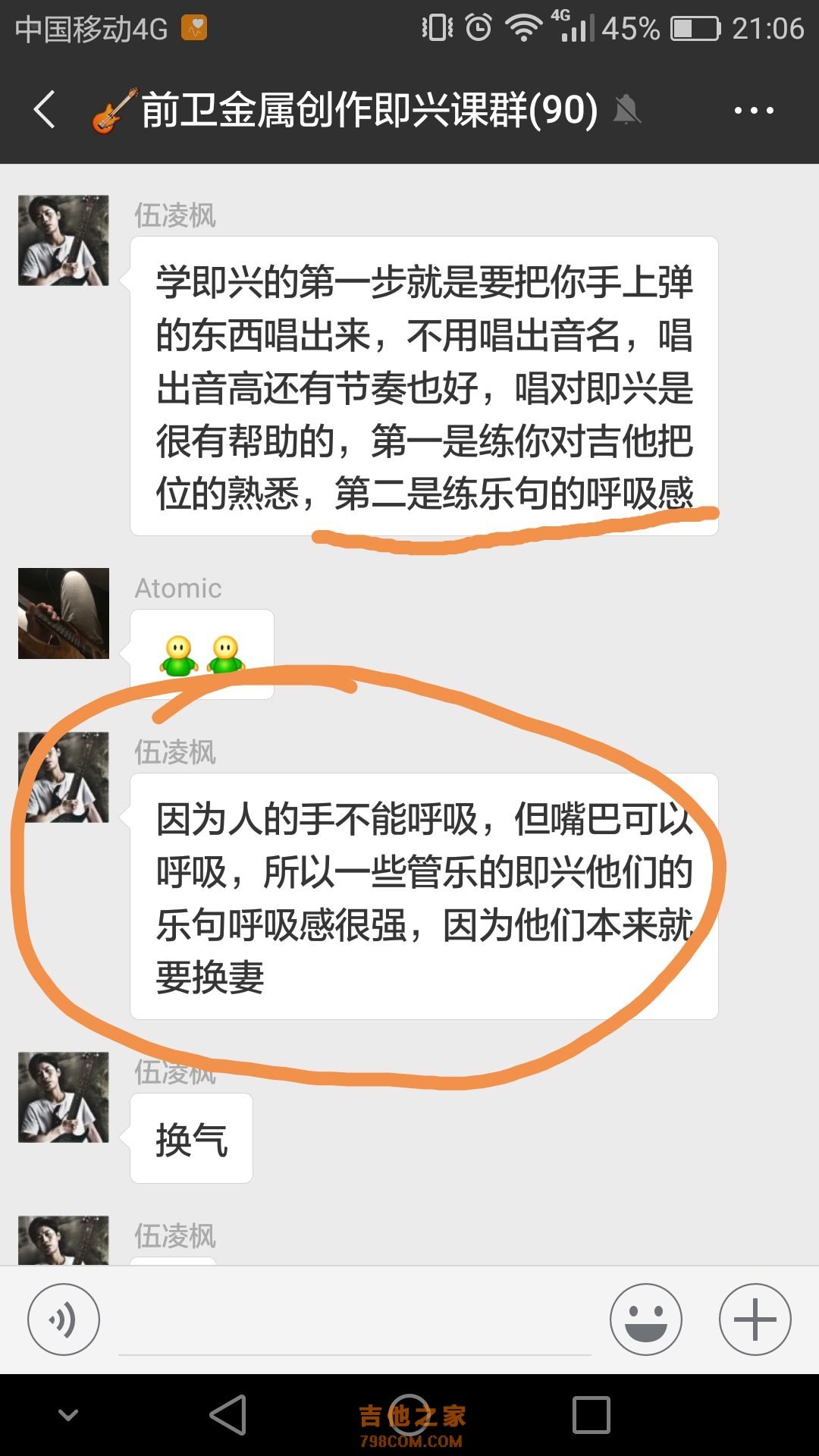Open the emoji picker

pos(645,1319)
